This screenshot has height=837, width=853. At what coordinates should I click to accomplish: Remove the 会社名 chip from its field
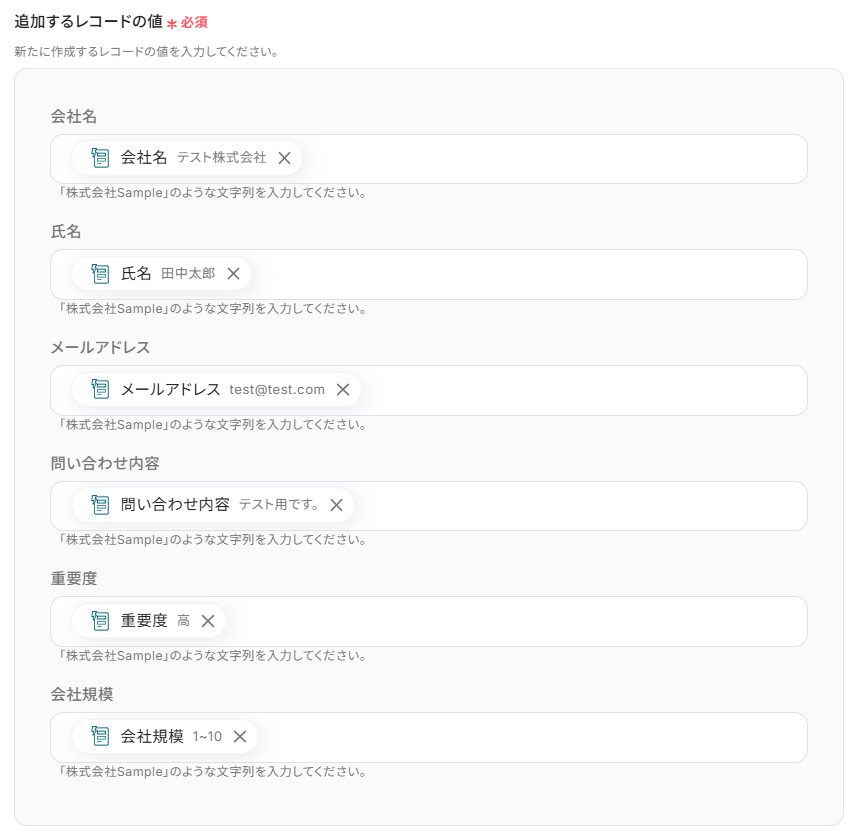(284, 158)
